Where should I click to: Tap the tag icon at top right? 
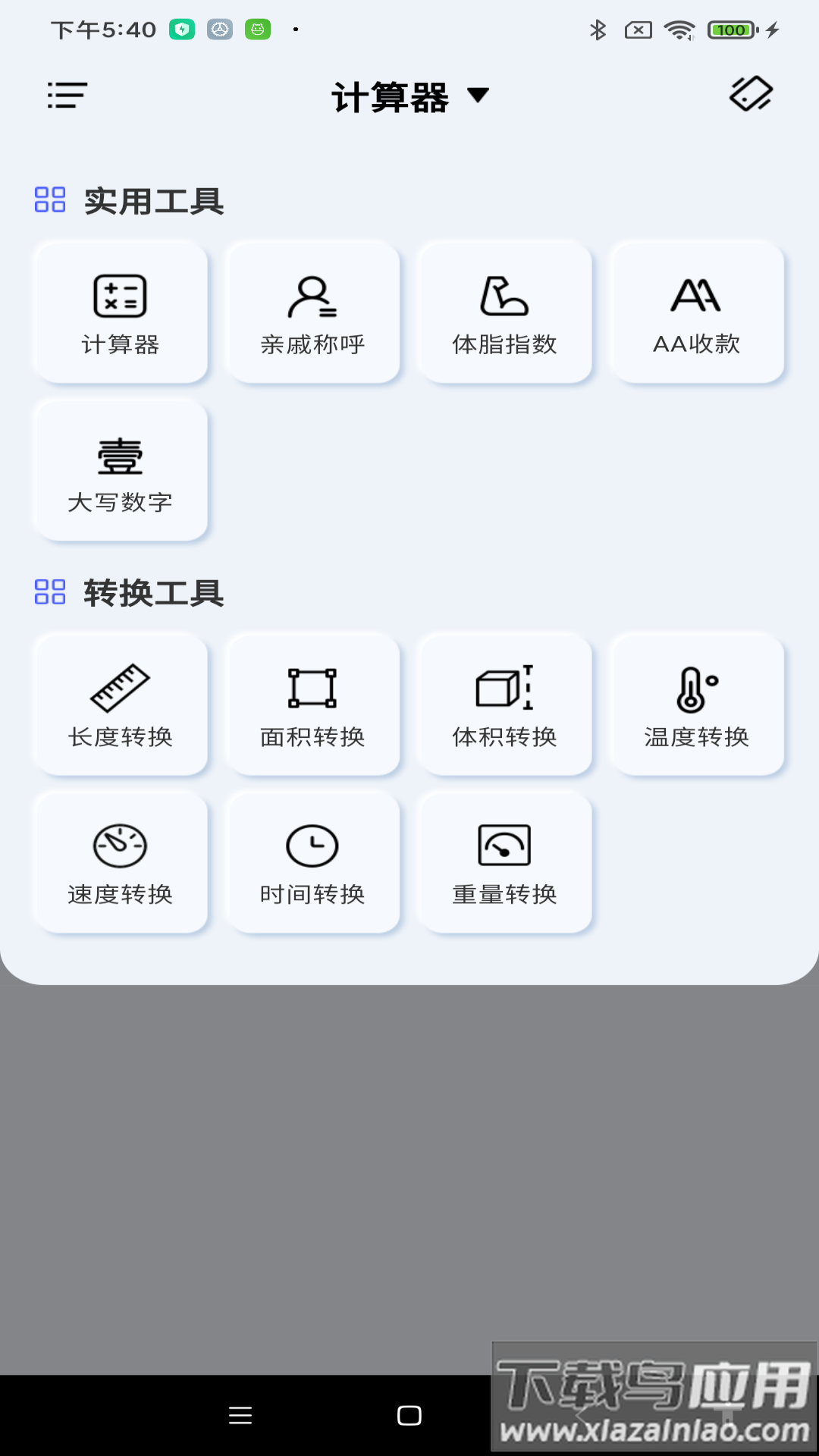pos(750,95)
